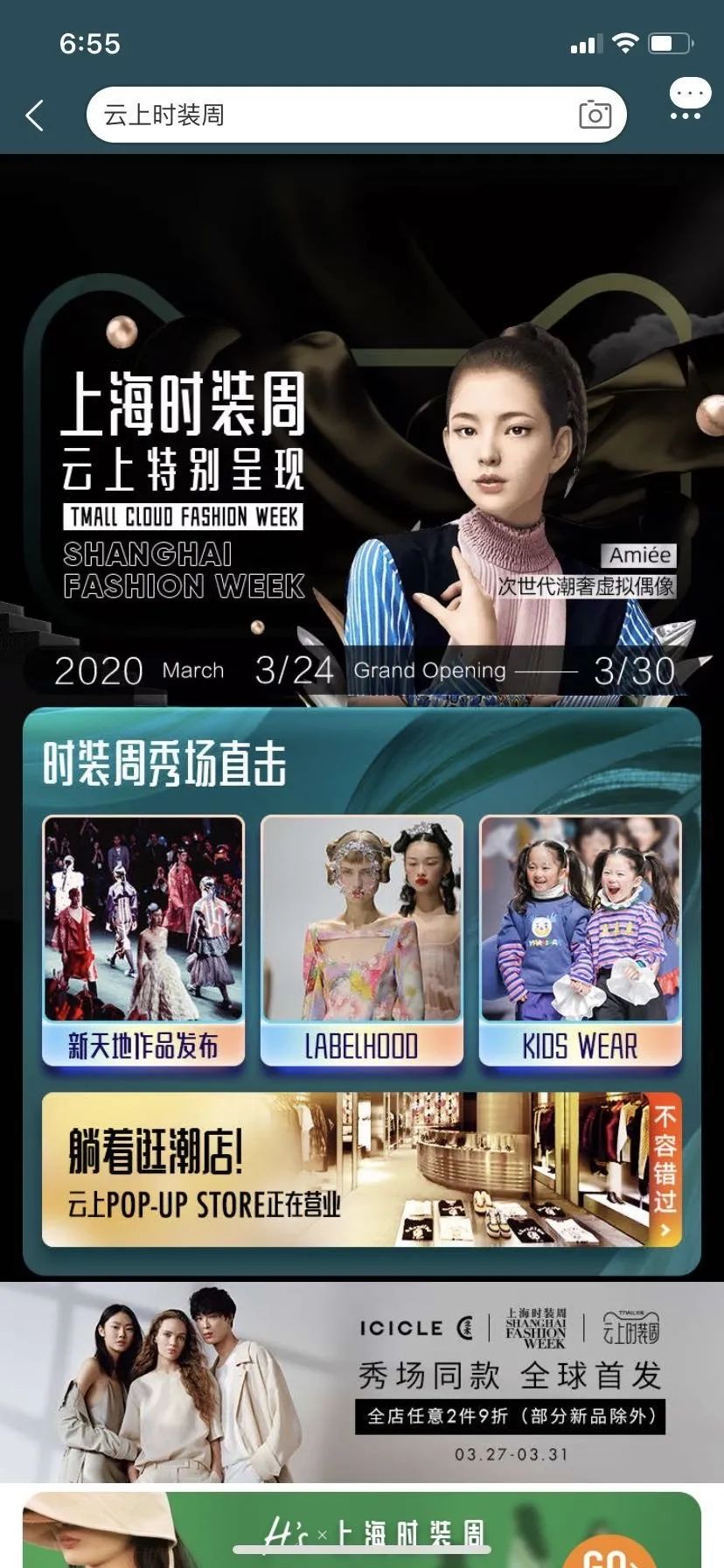Open the messages bubble menu
The width and height of the screenshot is (724, 1568).
689,98
